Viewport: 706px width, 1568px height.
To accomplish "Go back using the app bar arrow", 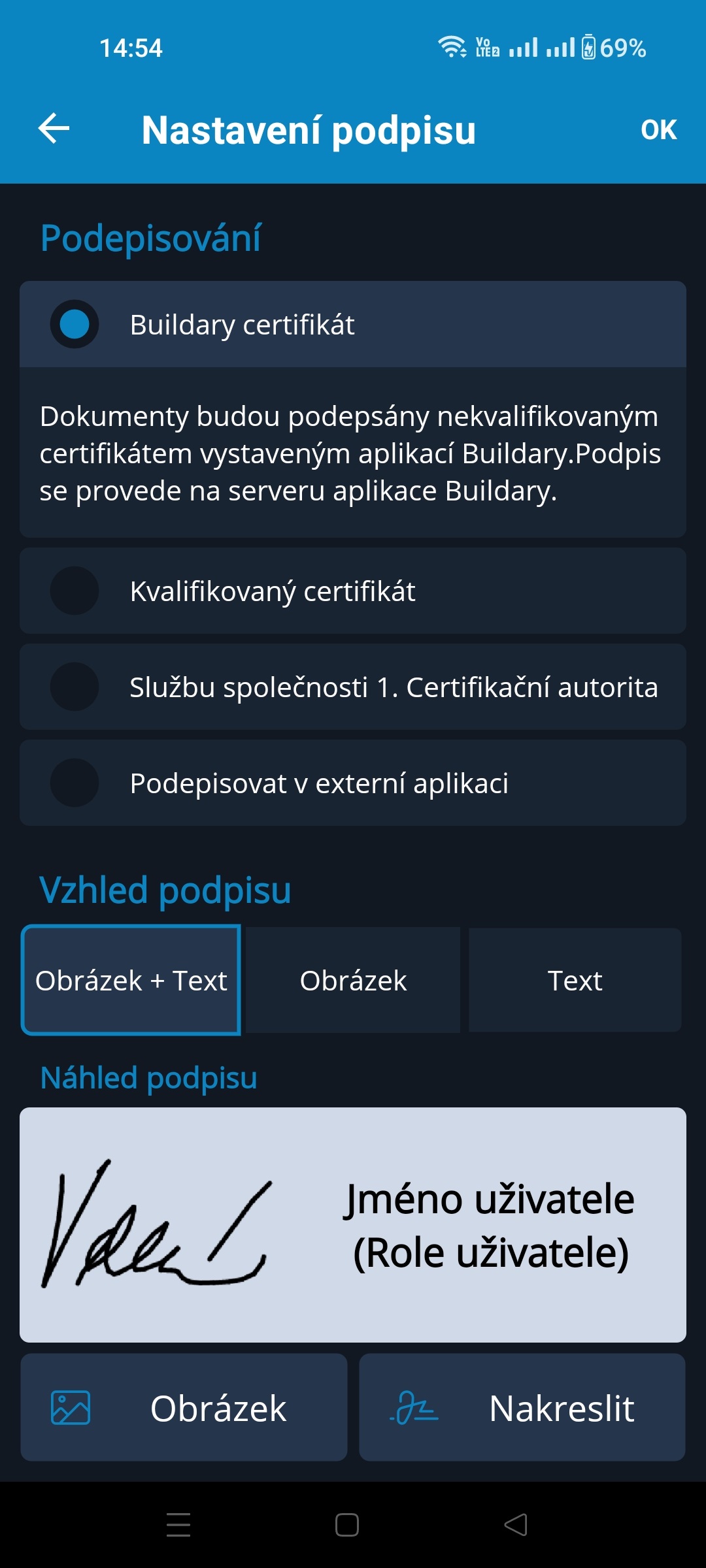I will [x=54, y=129].
